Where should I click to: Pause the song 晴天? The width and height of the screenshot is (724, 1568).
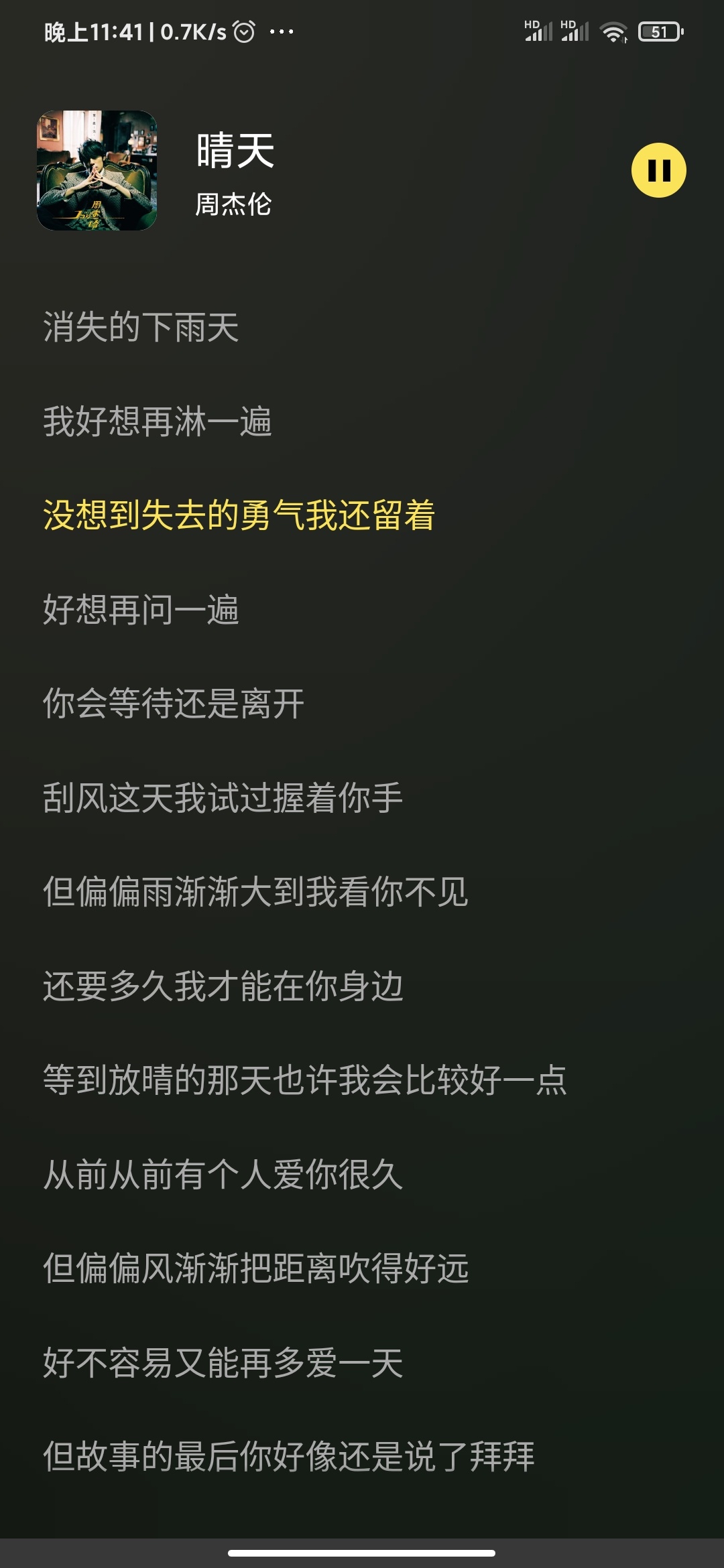[x=658, y=170]
